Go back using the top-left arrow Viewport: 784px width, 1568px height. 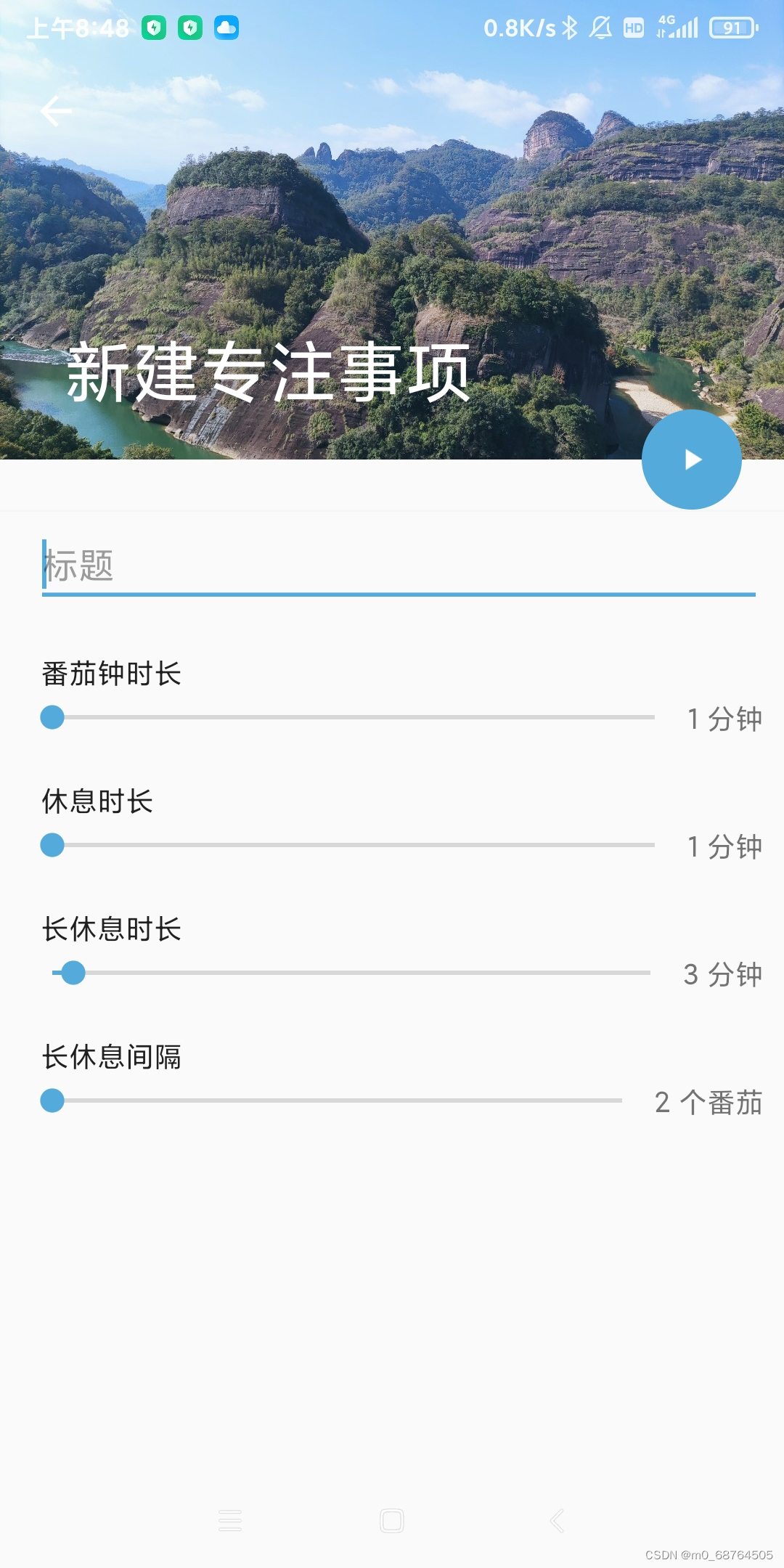[56, 111]
